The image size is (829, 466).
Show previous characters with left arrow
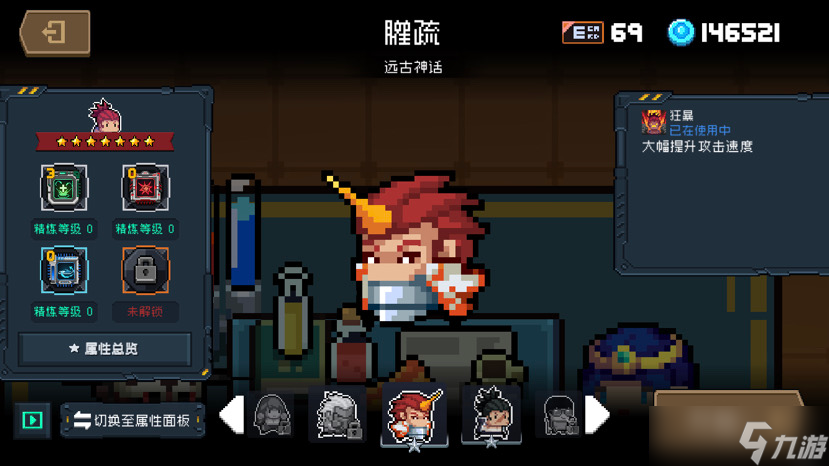[231, 414]
